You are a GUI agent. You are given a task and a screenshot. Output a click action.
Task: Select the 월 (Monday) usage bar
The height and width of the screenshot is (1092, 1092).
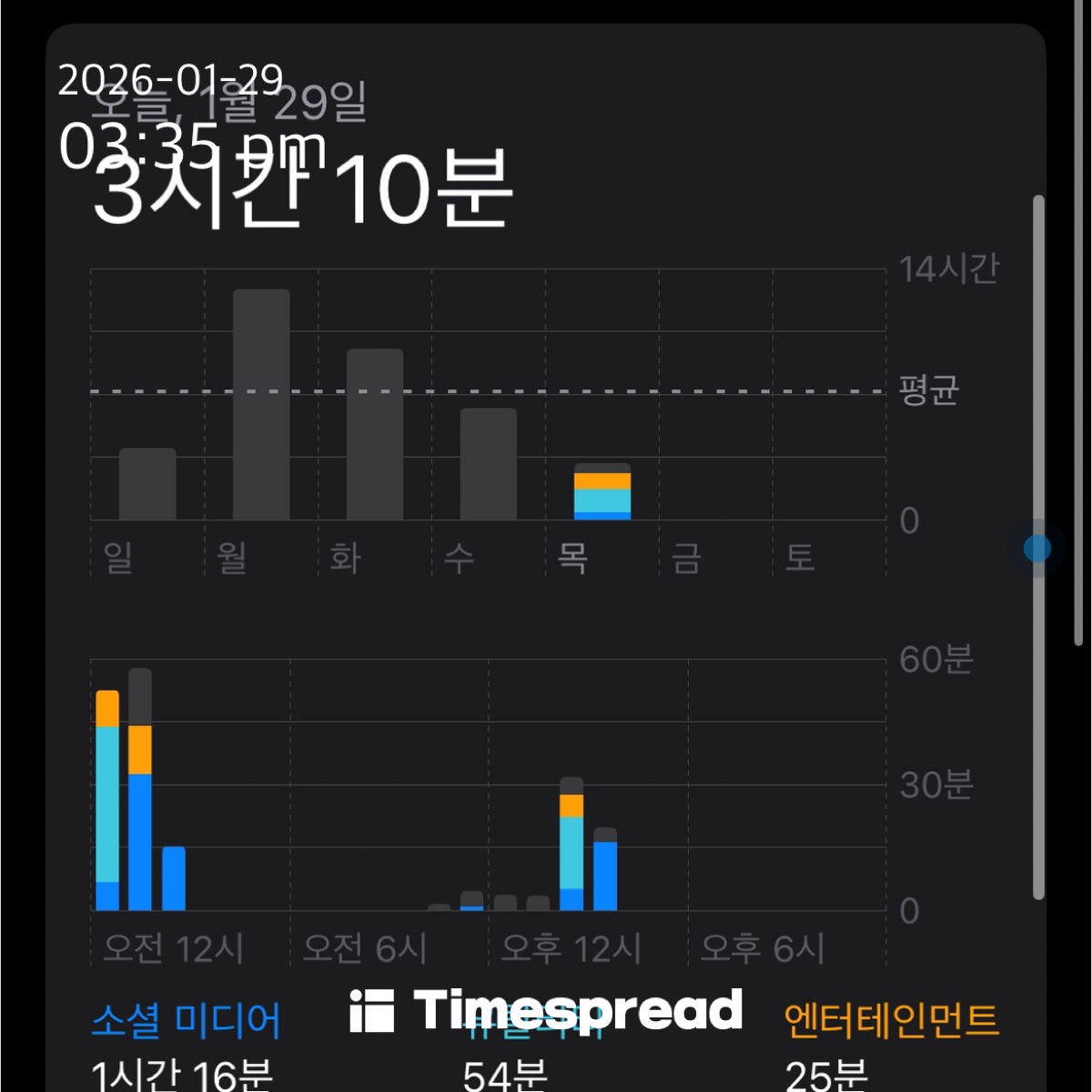click(261, 405)
